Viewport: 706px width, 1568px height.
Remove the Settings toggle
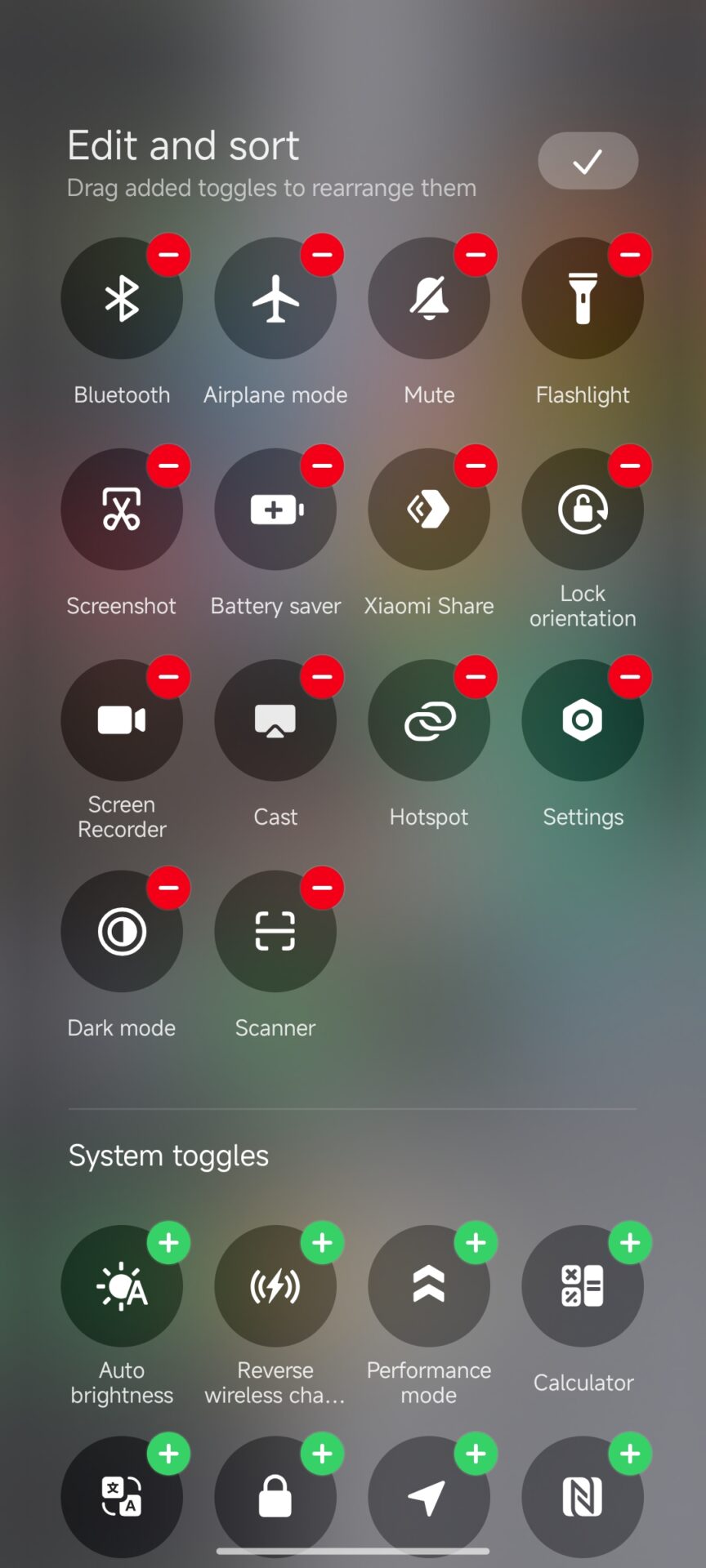[x=629, y=677]
